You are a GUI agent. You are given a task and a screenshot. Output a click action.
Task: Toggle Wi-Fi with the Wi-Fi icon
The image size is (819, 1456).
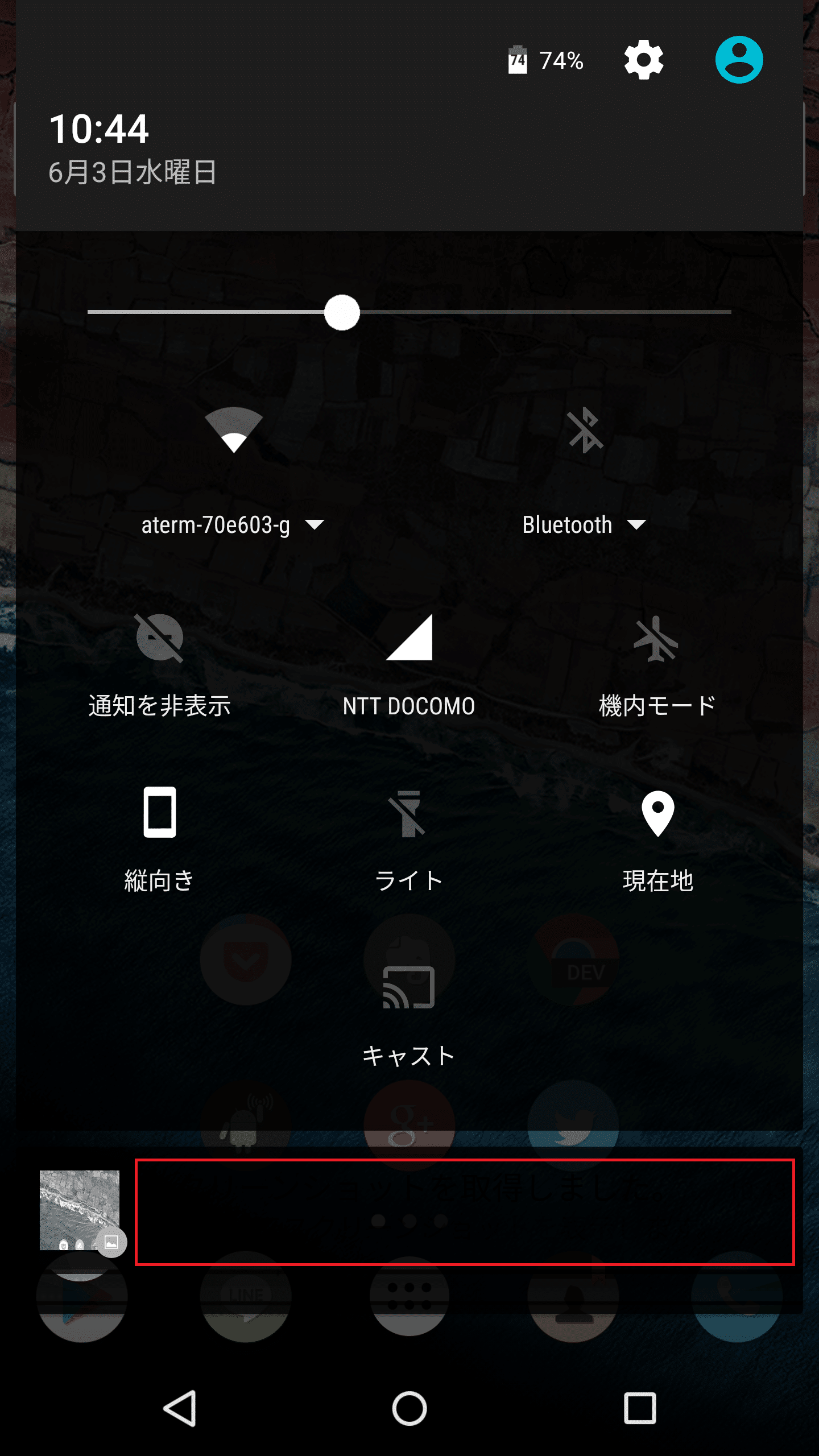[x=233, y=431]
